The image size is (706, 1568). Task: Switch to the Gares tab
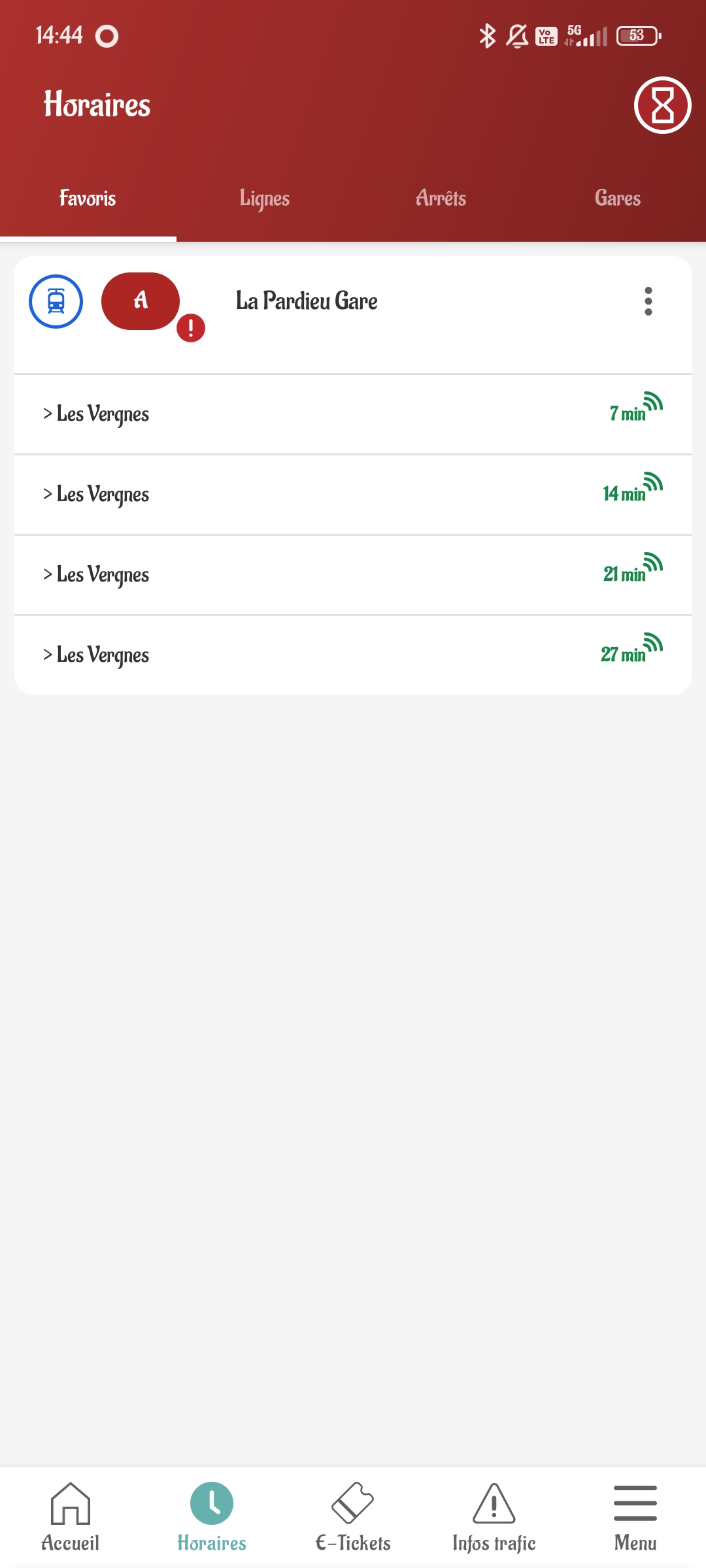pyautogui.click(x=618, y=199)
